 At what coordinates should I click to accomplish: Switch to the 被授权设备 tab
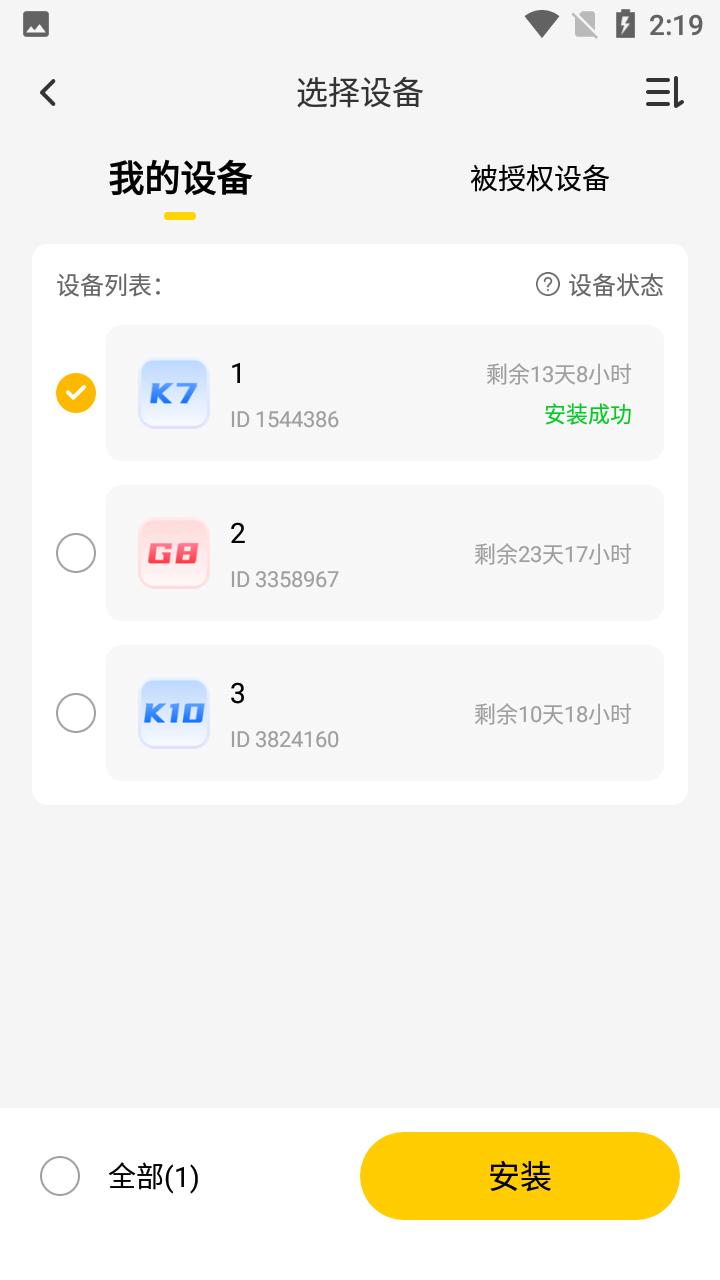[x=539, y=180]
